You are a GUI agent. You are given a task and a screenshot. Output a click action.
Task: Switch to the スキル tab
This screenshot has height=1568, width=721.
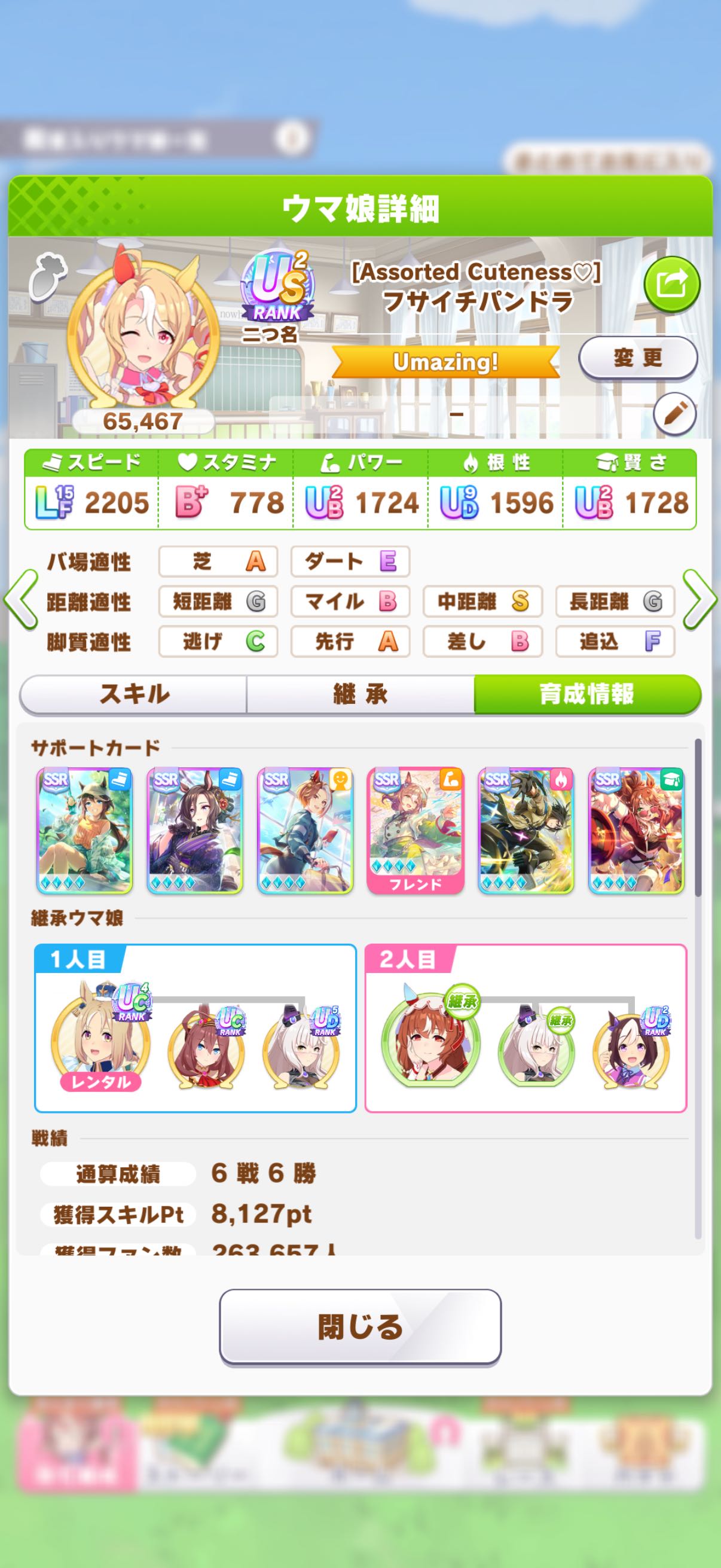tap(134, 694)
